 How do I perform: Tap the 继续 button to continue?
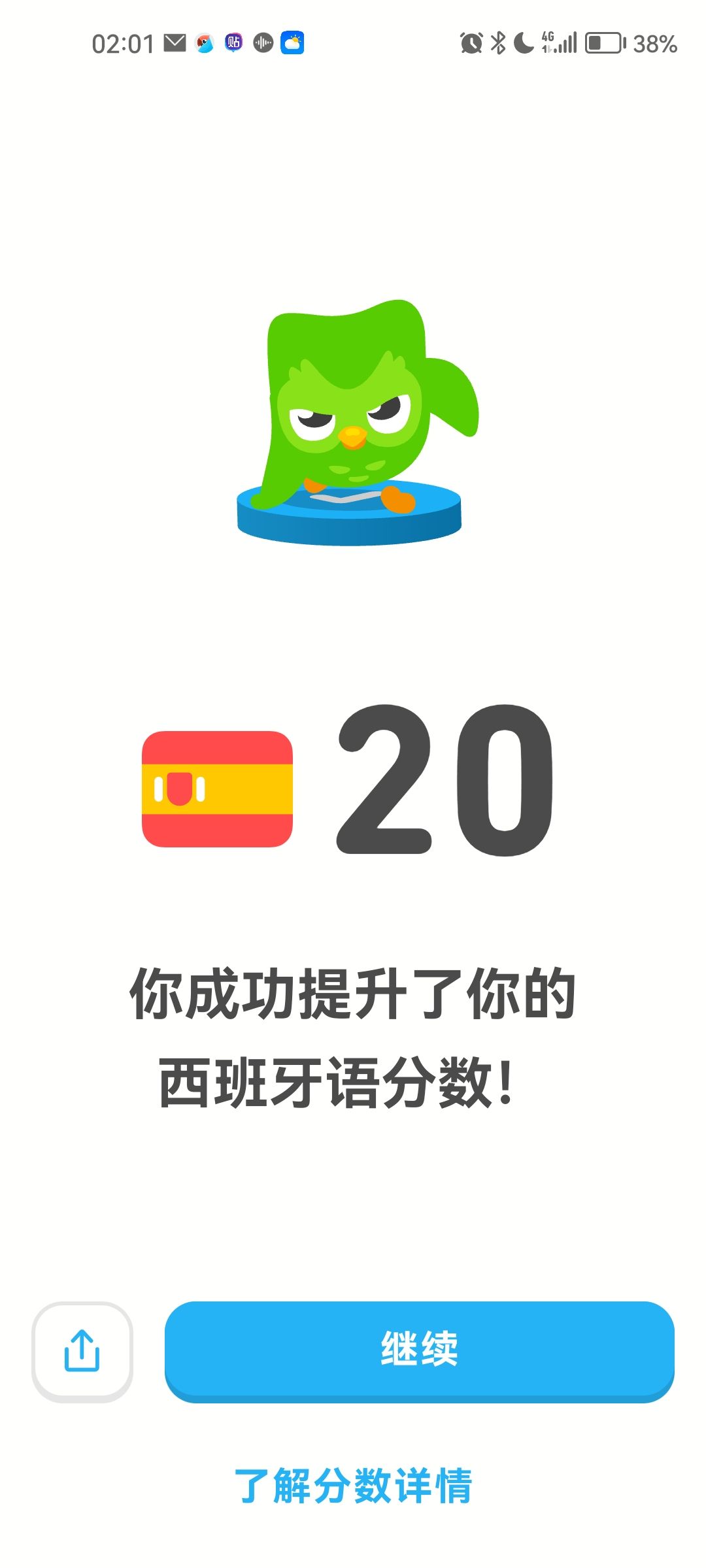tap(419, 1351)
